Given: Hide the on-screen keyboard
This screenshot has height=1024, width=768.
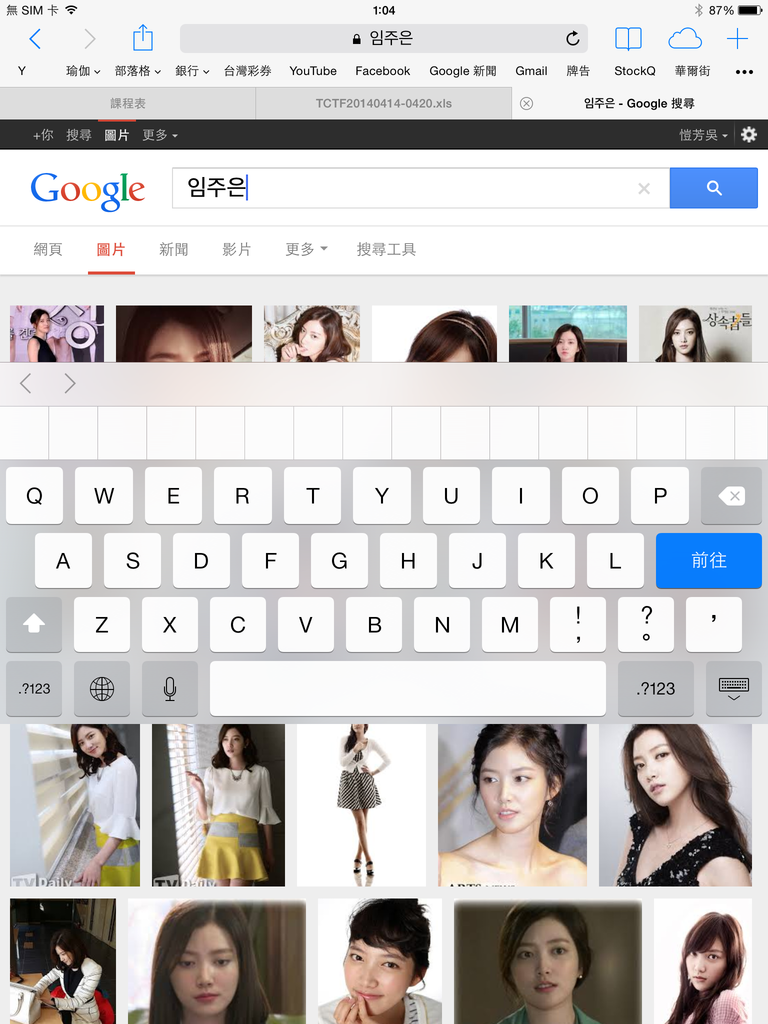Looking at the screenshot, I should click(733, 688).
